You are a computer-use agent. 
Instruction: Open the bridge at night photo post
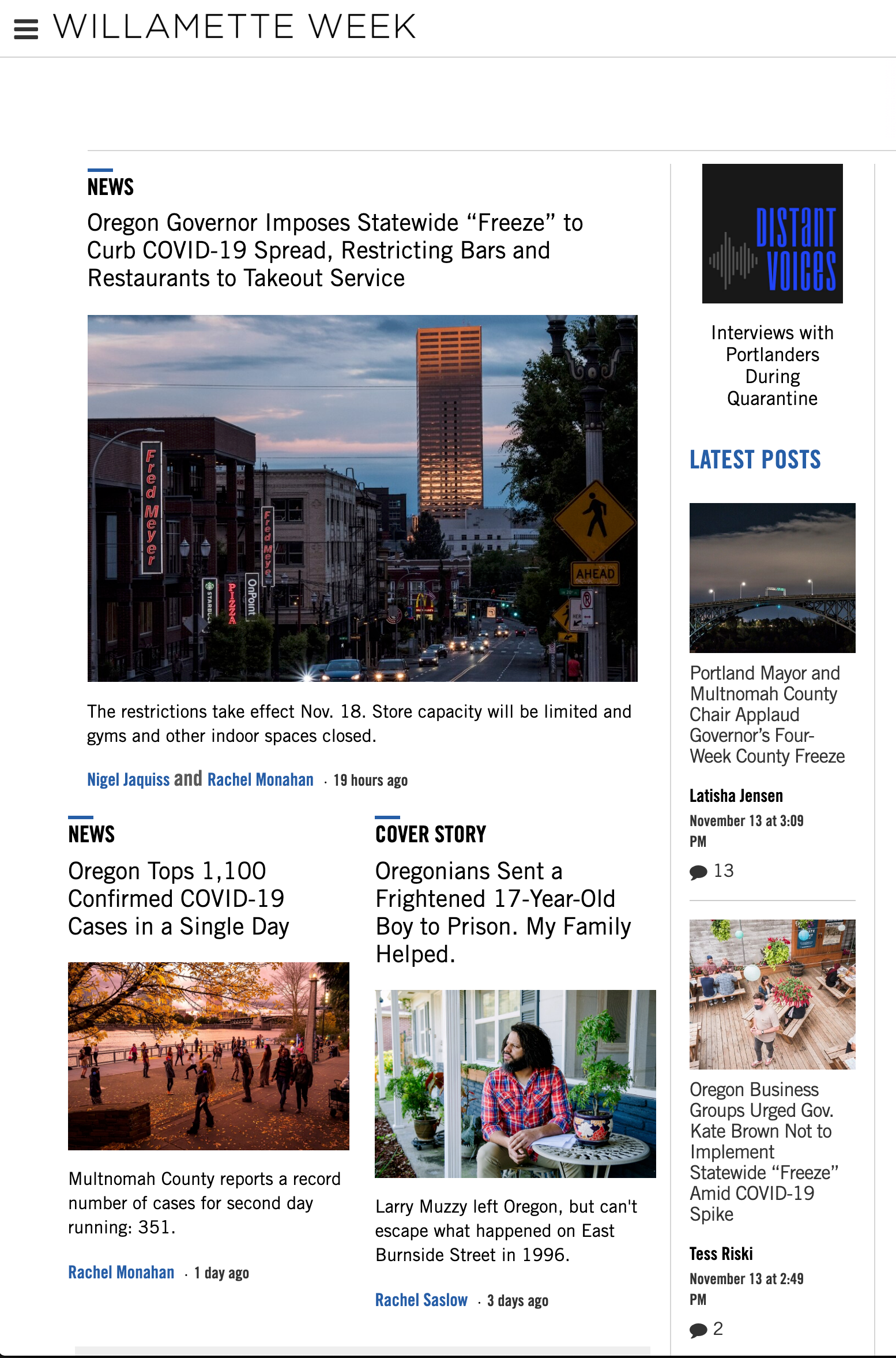pos(772,577)
